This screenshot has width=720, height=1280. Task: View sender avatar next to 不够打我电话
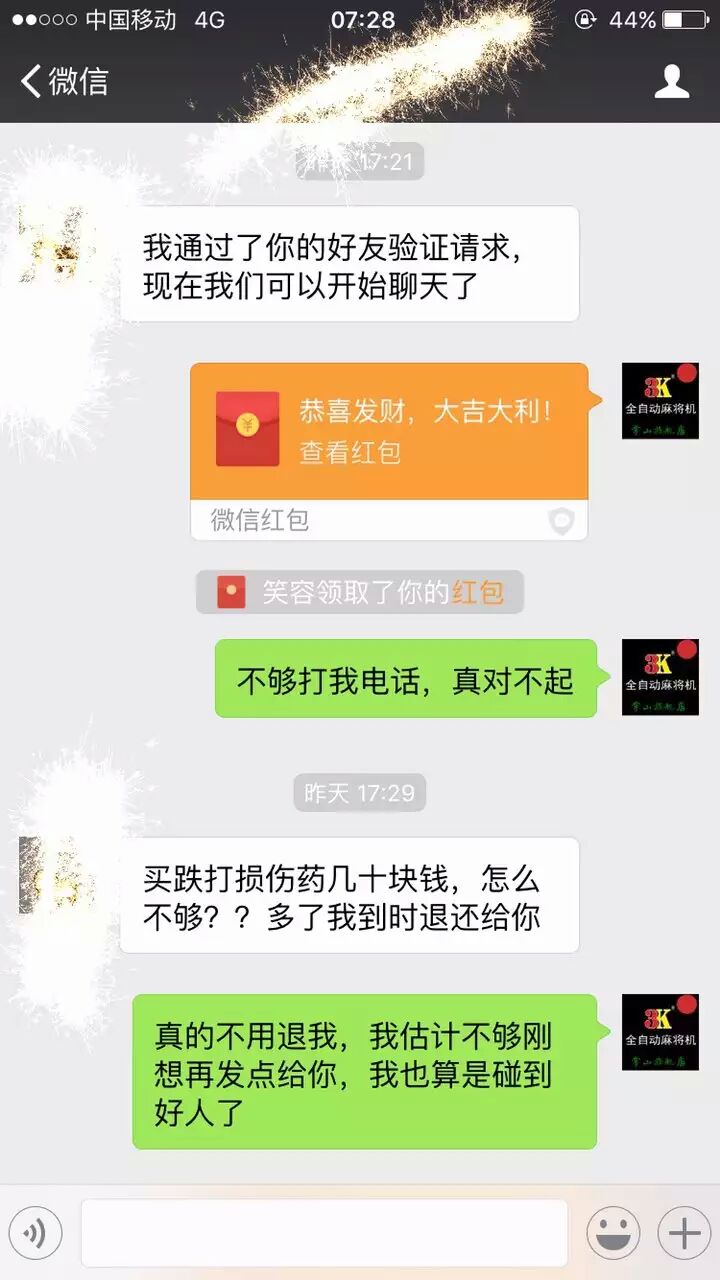point(660,678)
